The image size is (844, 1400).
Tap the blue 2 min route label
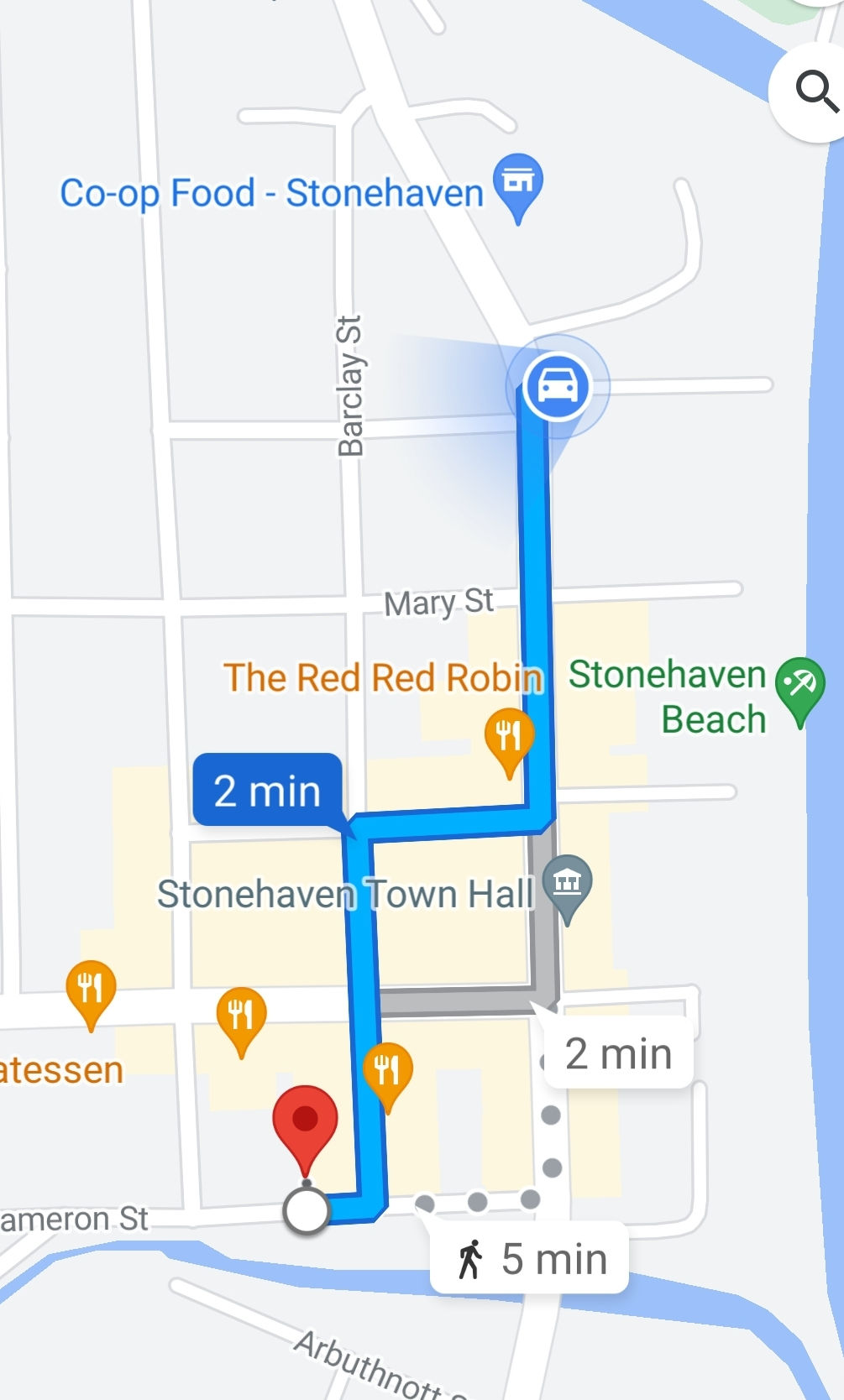pos(267,791)
